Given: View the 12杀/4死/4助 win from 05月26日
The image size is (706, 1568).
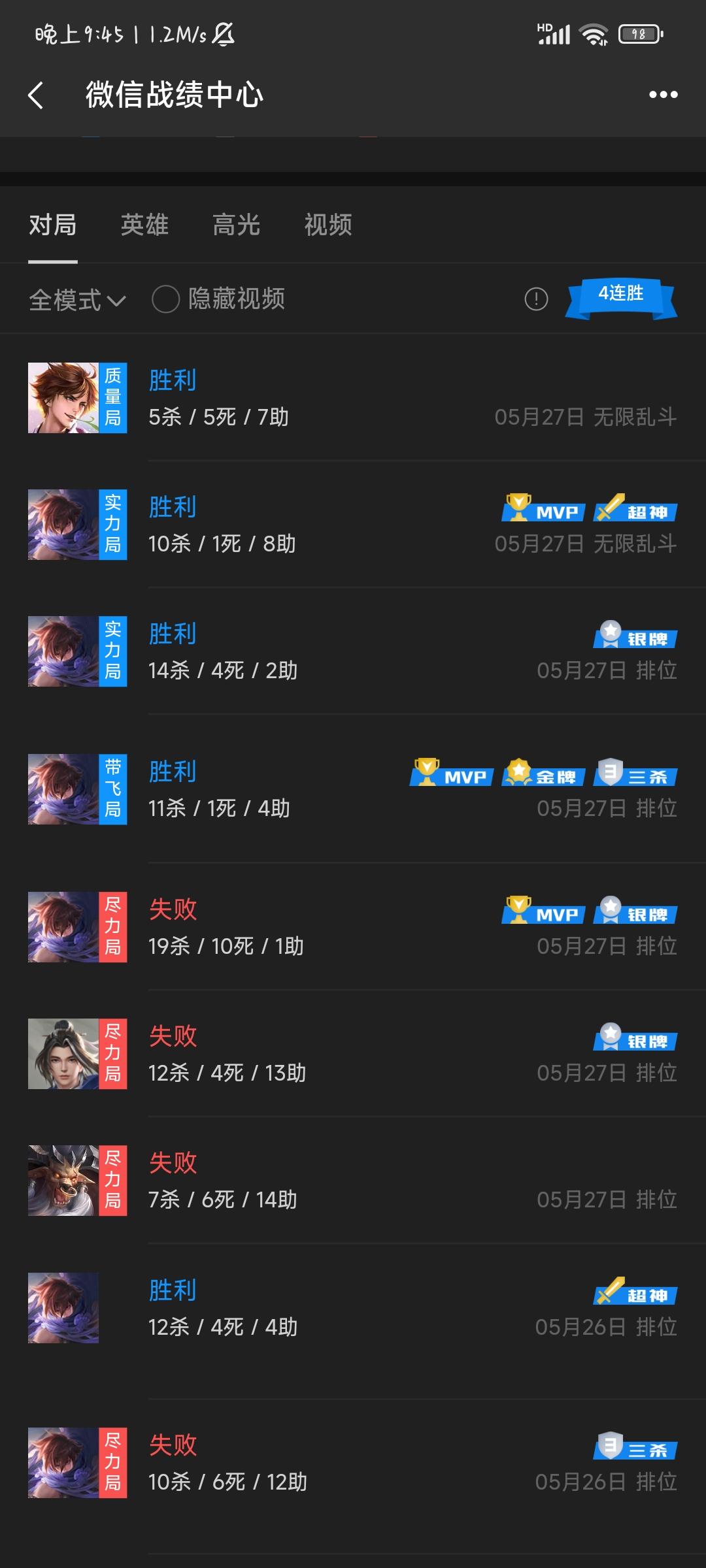Looking at the screenshot, I should click(x=353, y=1307).
